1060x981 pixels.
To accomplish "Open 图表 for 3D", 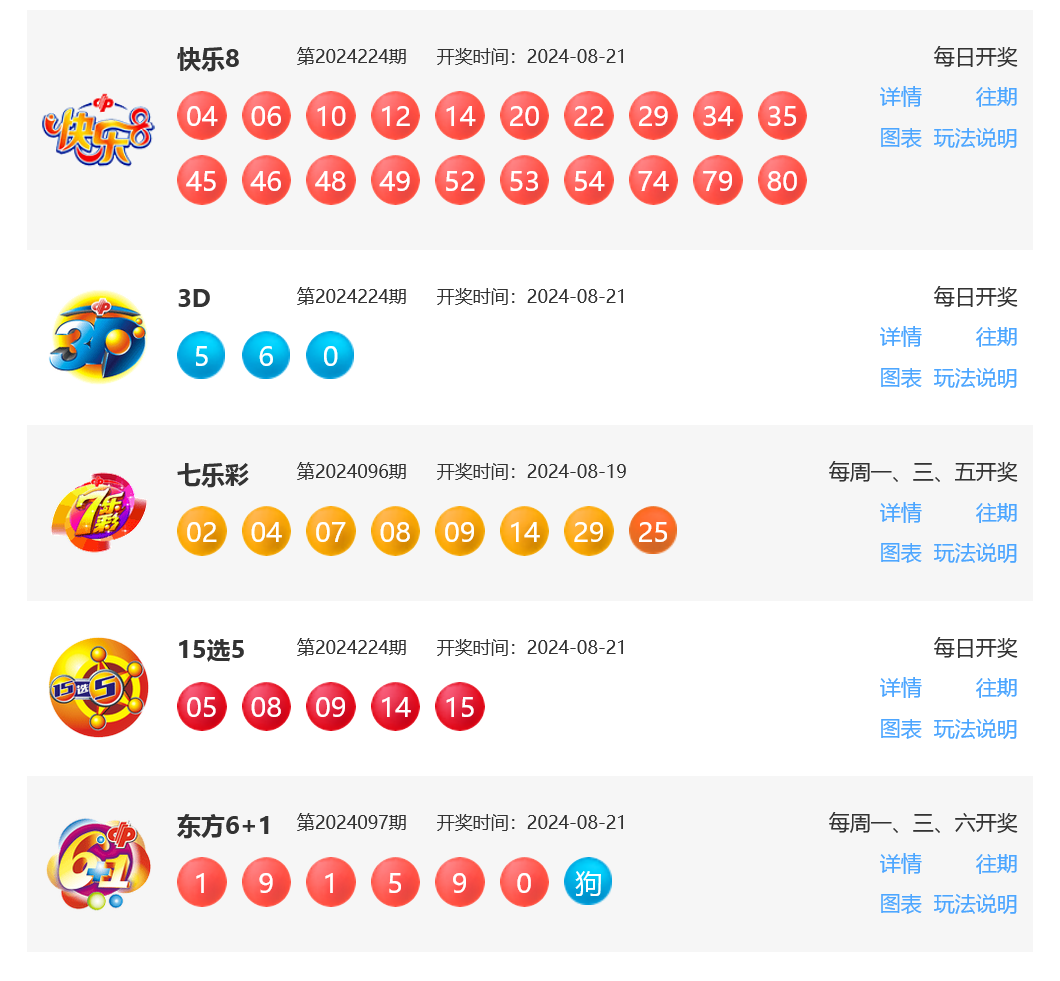I will [900, 378].
